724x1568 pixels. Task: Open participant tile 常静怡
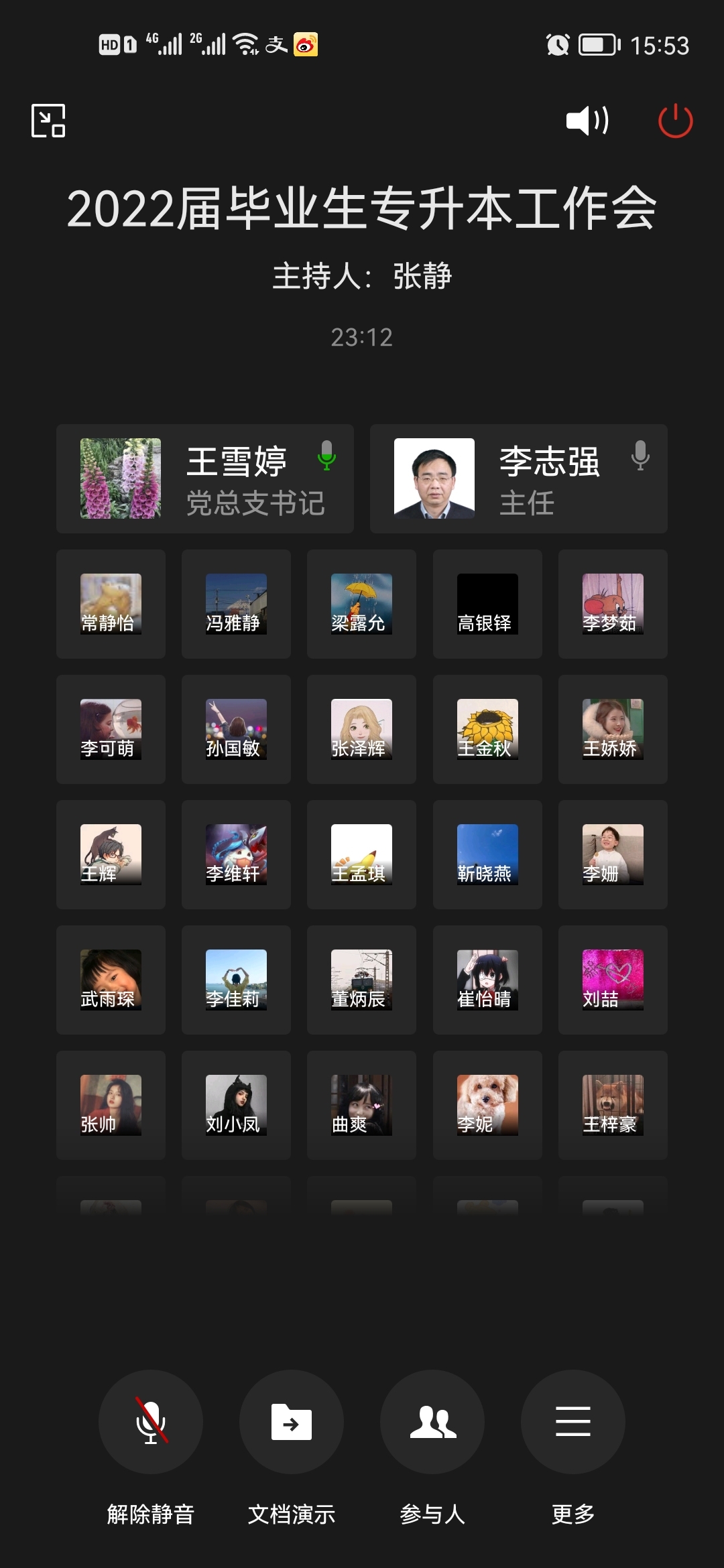(111, 604)
